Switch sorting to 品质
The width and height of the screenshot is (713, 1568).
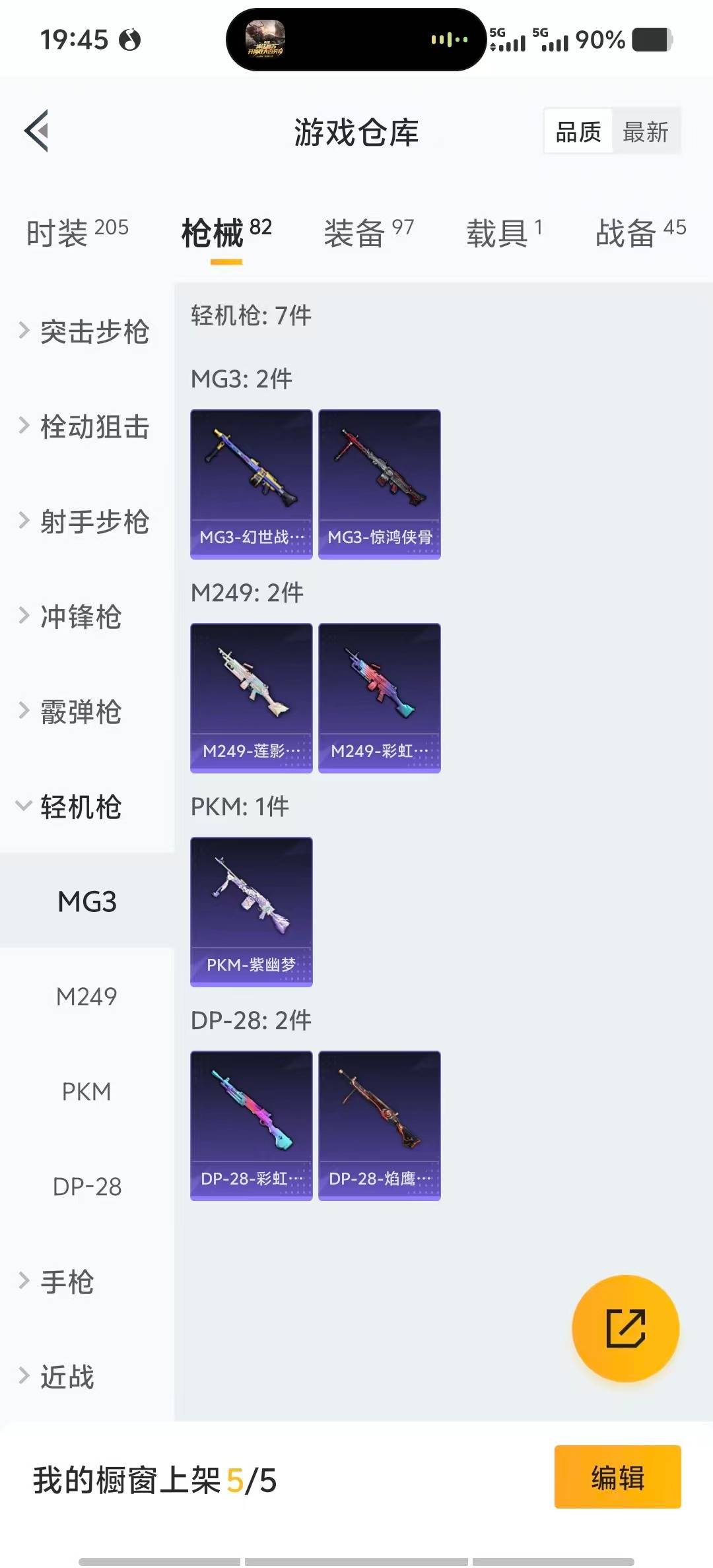pyautogui.click(x=577, y=131)
